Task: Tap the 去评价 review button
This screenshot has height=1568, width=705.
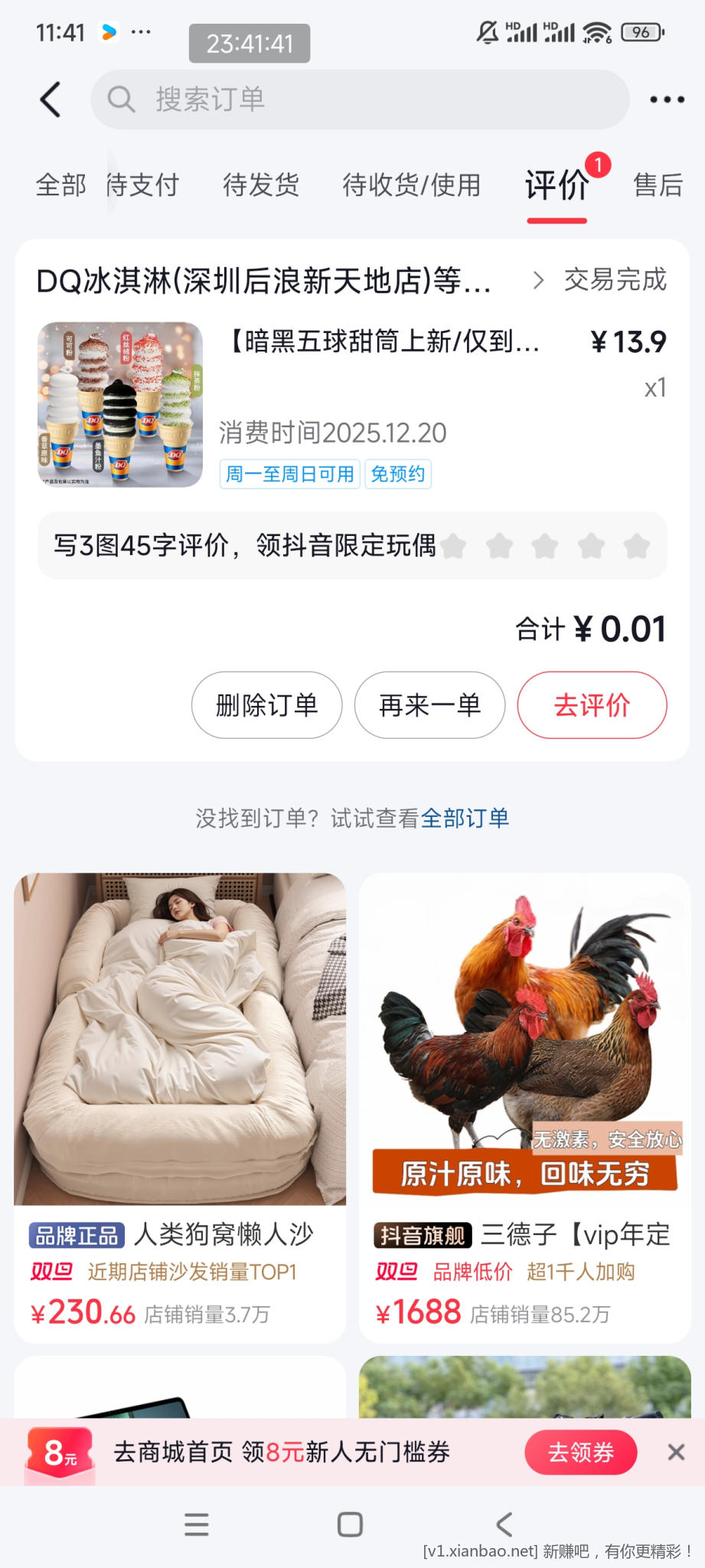Action: [x=592, y=705]
